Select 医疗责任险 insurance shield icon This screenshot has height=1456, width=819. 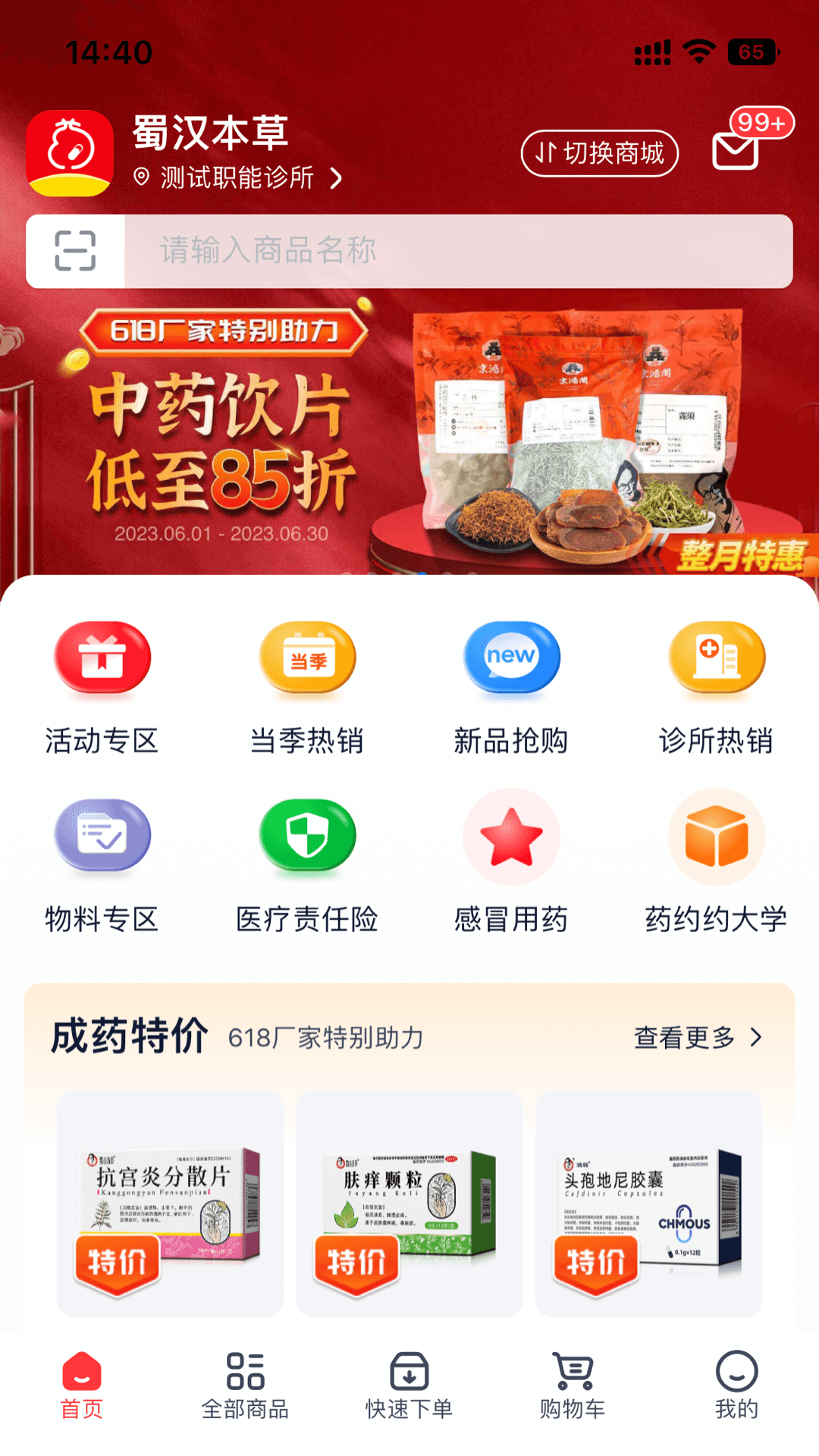[307, 836]
